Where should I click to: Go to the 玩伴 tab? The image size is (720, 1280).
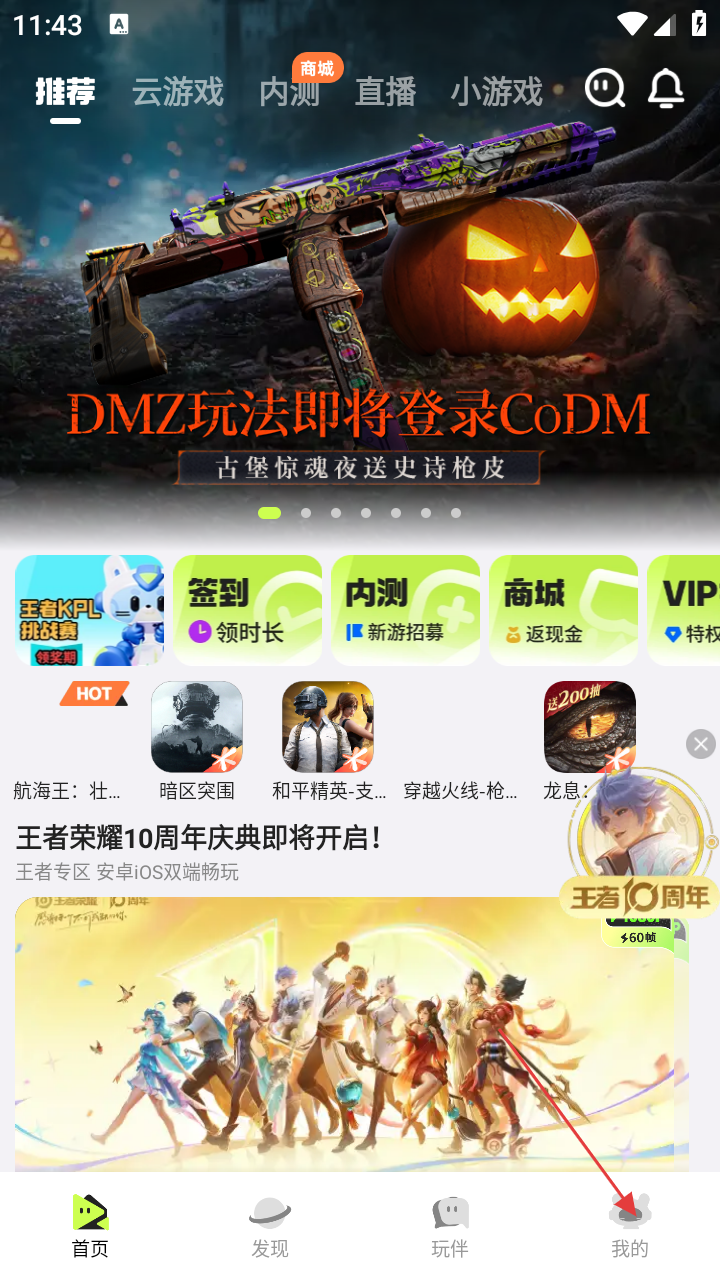[450, 1226]
